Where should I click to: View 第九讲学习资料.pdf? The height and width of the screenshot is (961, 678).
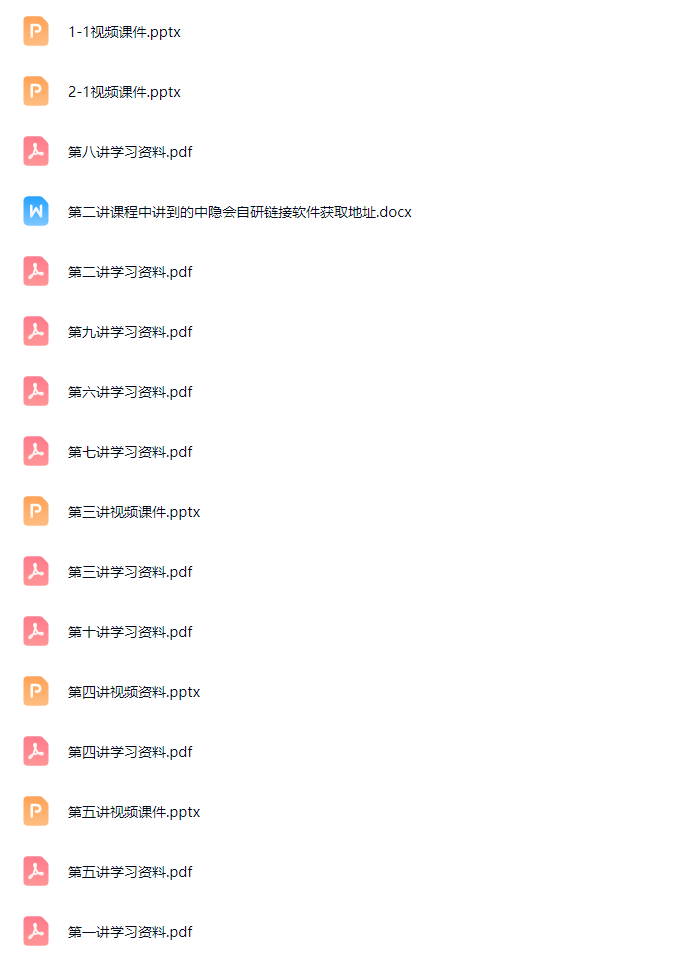[x=130, y=332]
